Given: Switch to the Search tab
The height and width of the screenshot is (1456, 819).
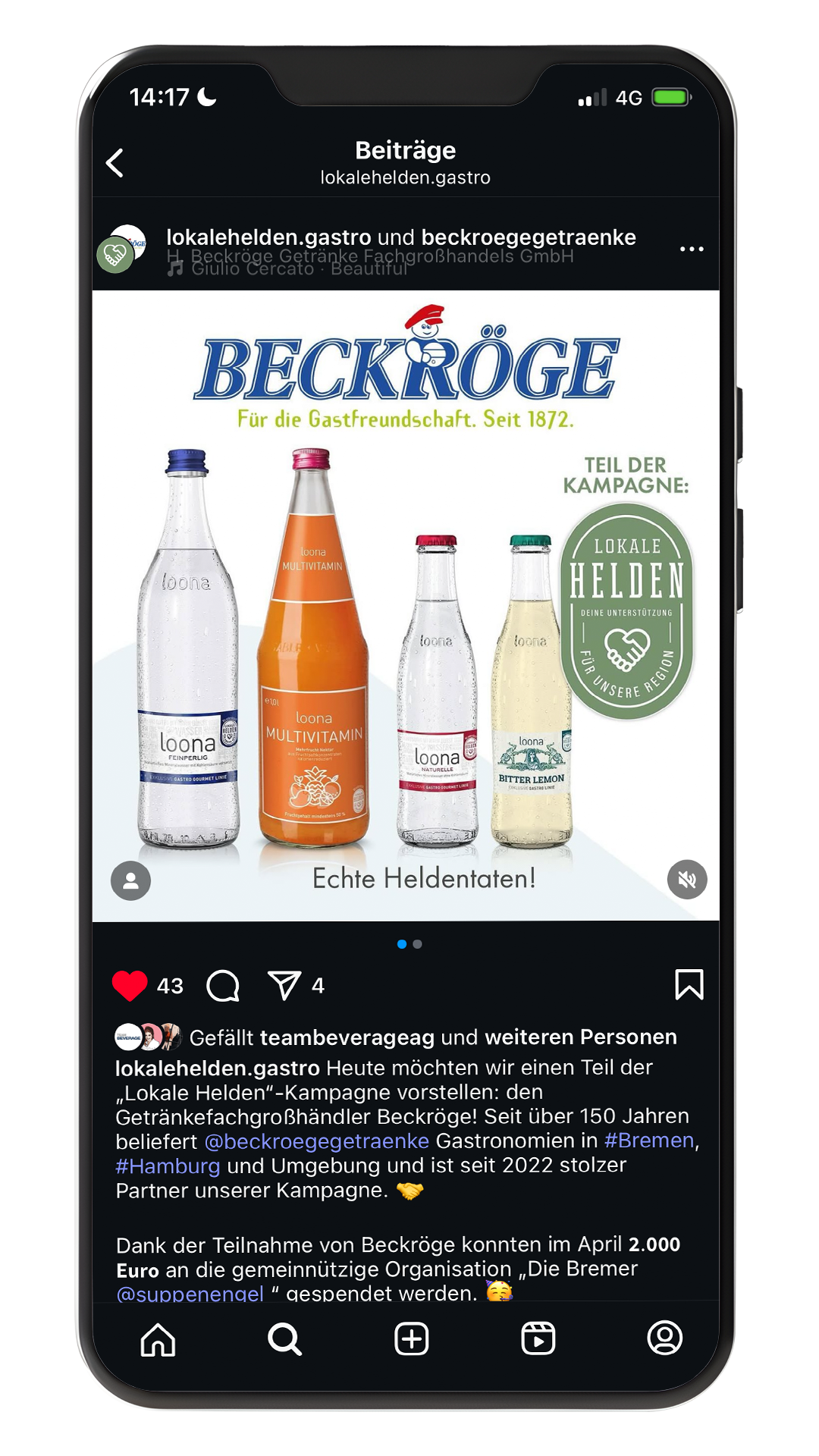Looking at the screenshot, I should (x=284, y=1339).
